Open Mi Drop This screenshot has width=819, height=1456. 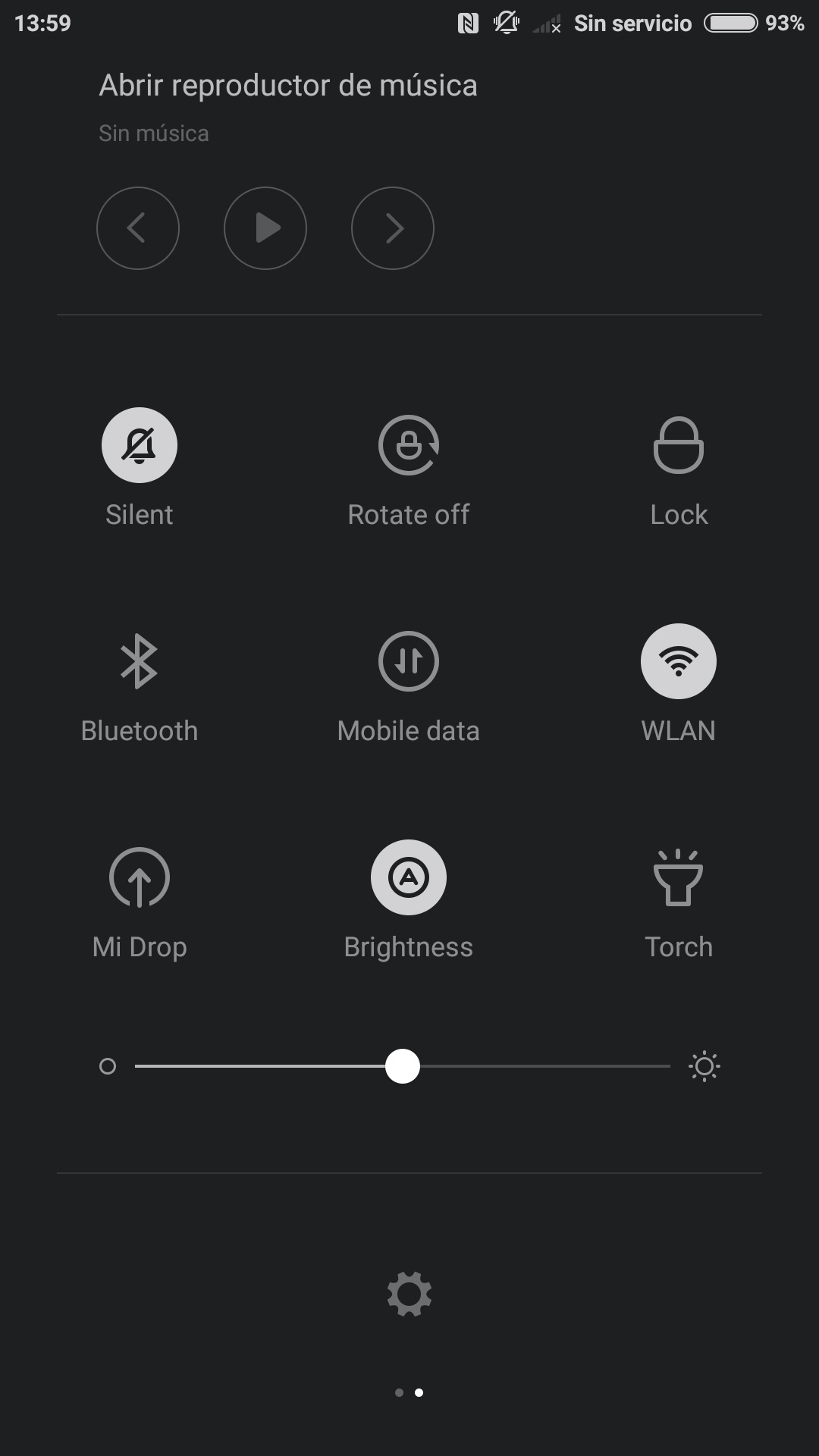[140, 877]
